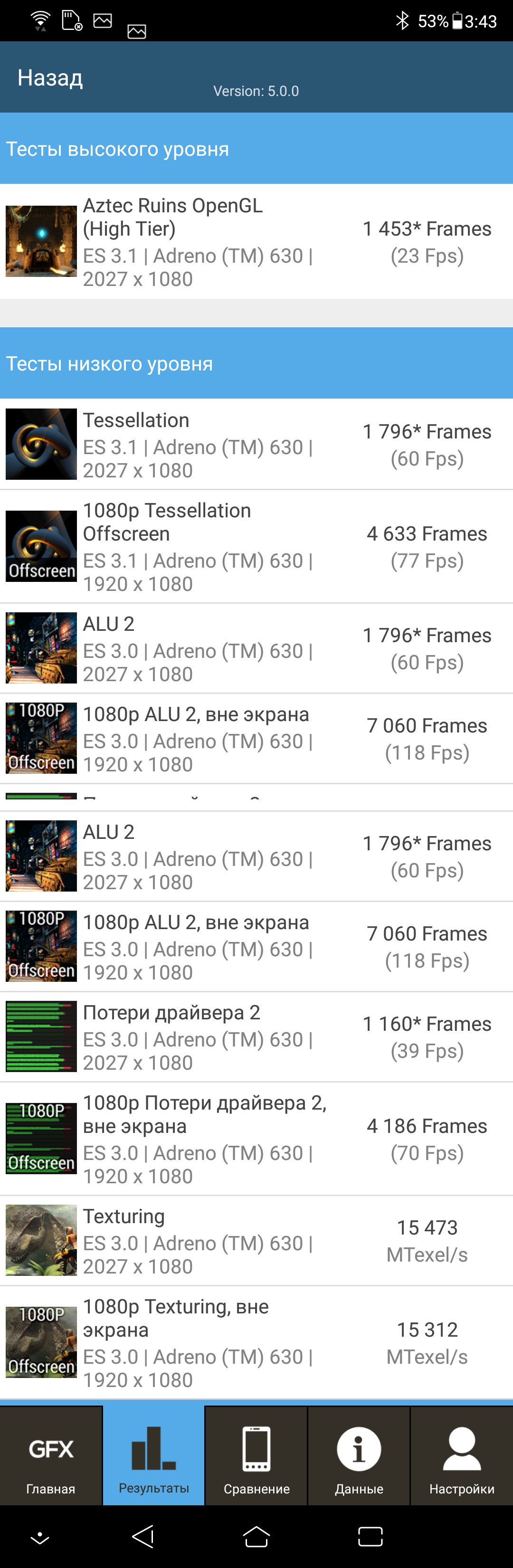Open the Tessellation 2027 x 1080 result
Image resolution: width=513 pixels, height=1568 pixels.
[256, 445]
